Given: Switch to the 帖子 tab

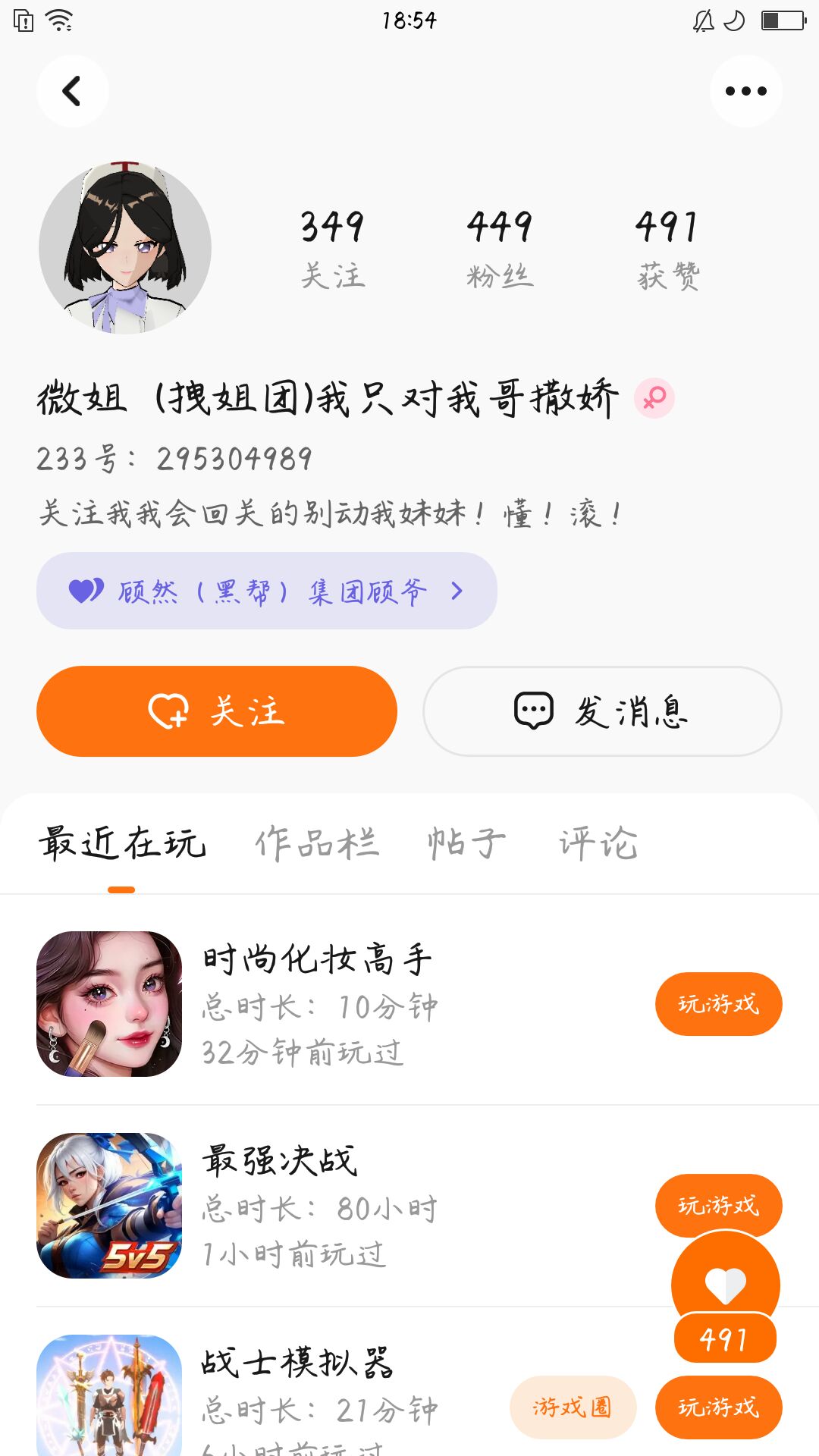Looking at the screenshot, I should point(466,843).
